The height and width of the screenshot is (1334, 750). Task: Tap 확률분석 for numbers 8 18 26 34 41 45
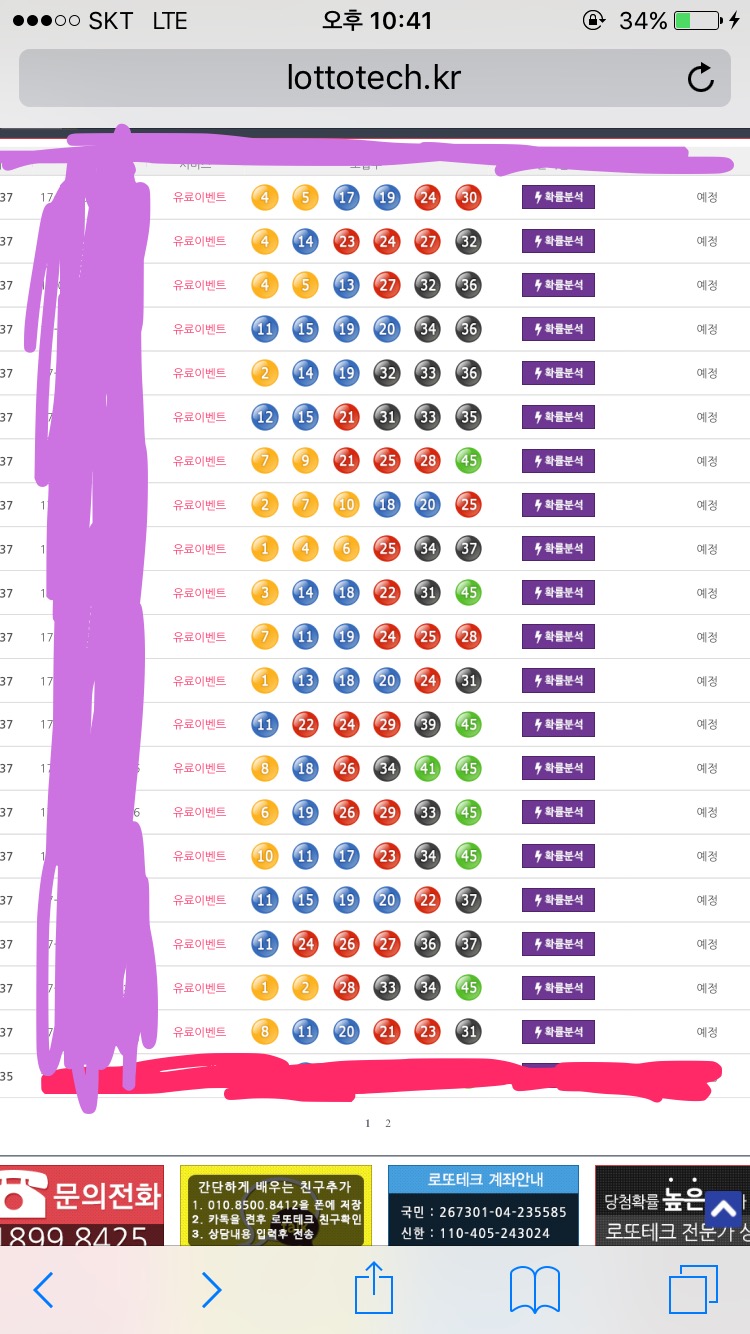point(558,768)
